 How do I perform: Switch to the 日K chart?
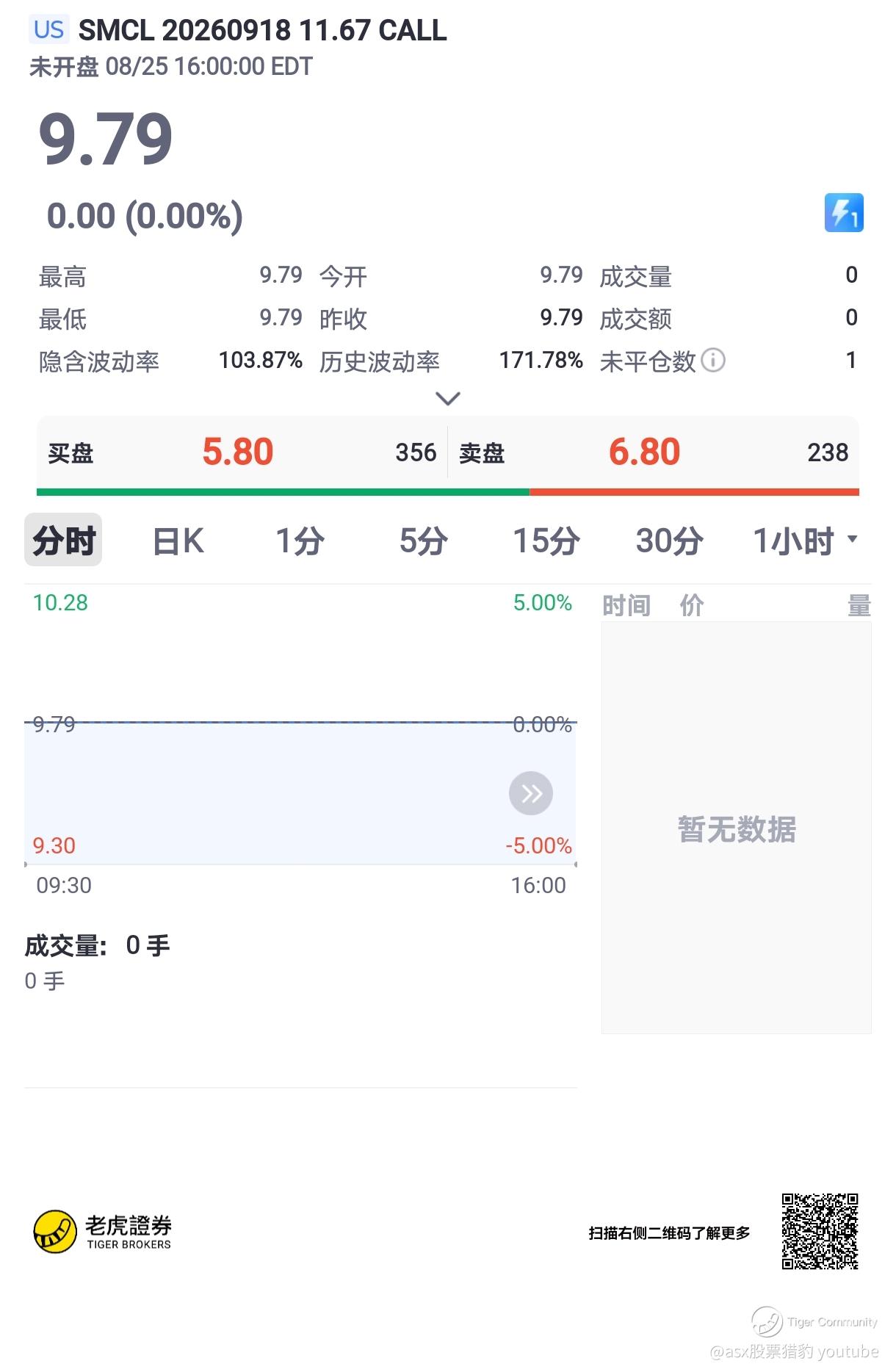178,541
